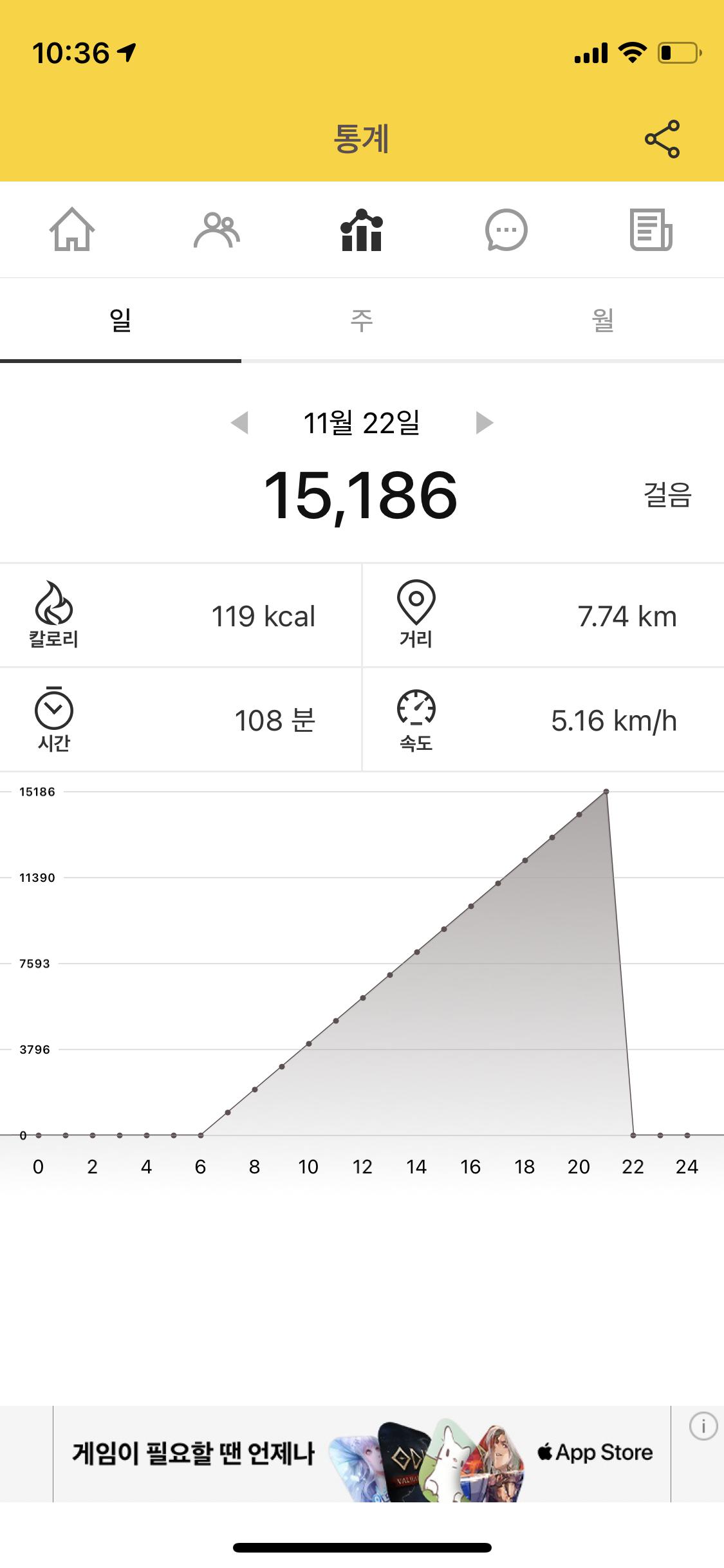Open the App Store game ad banner
Viewport: 724px width, 1568px height.
pos(362,1453)
